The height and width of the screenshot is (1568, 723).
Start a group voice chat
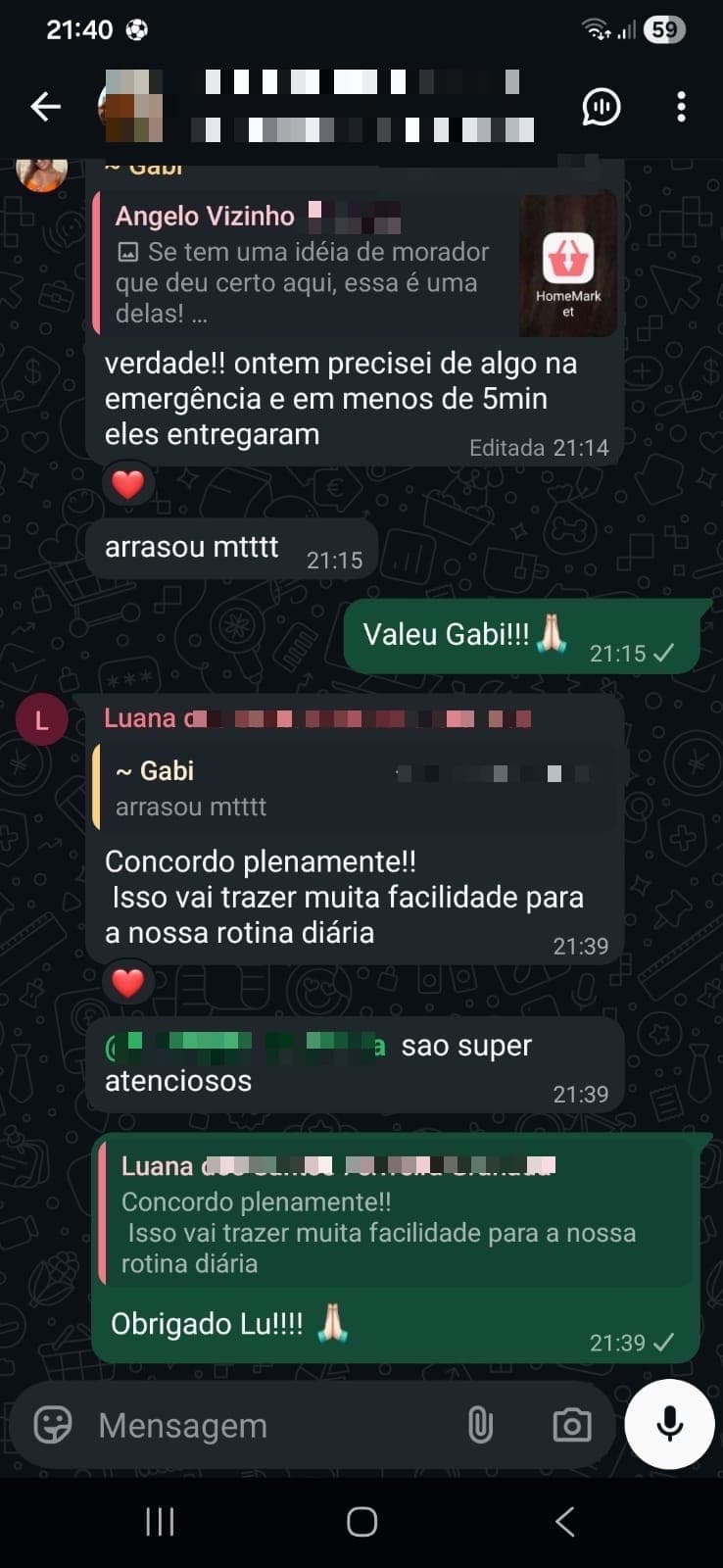coord(601,106)
